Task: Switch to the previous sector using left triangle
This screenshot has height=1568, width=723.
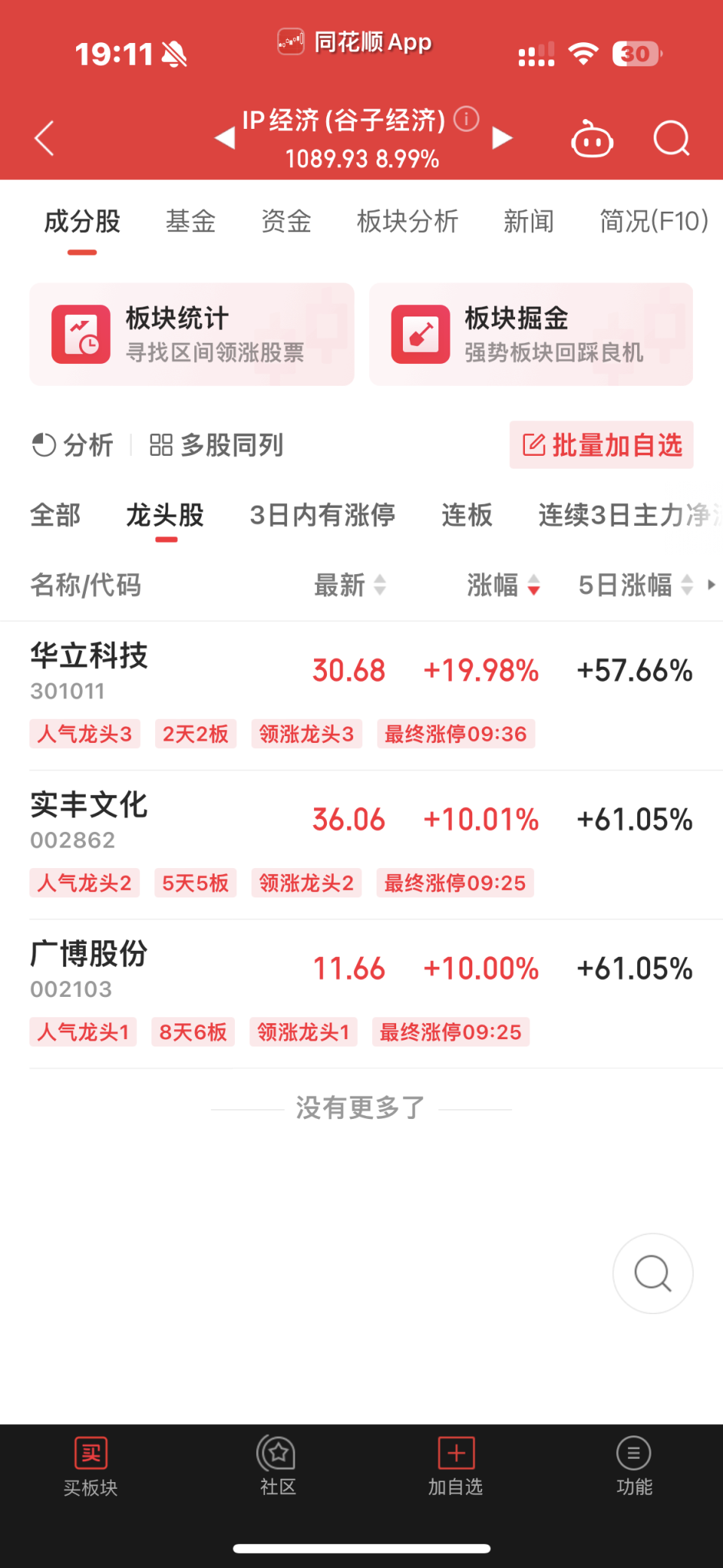Action: tap(224, 139)
